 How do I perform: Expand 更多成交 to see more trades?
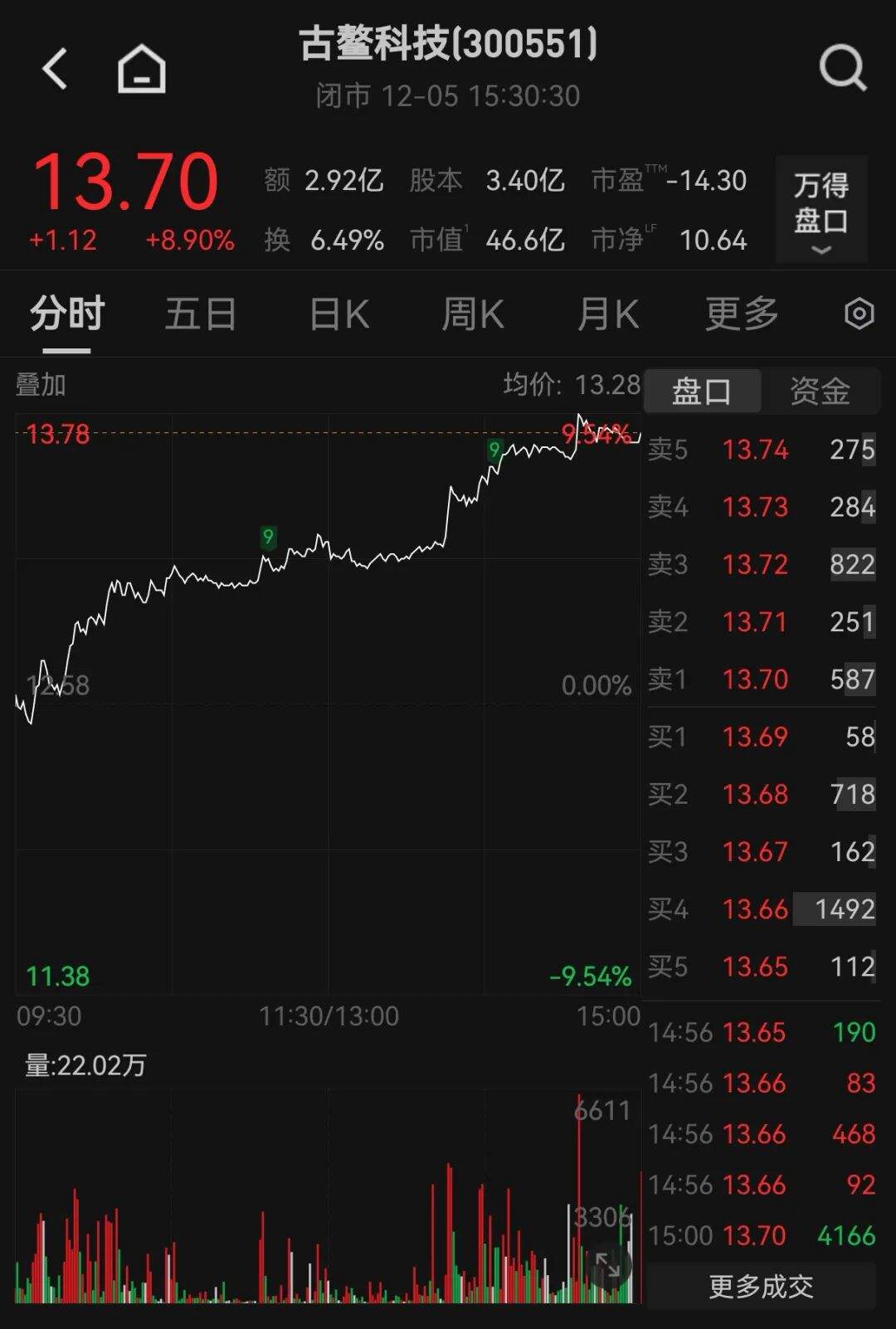[760, 1286]
